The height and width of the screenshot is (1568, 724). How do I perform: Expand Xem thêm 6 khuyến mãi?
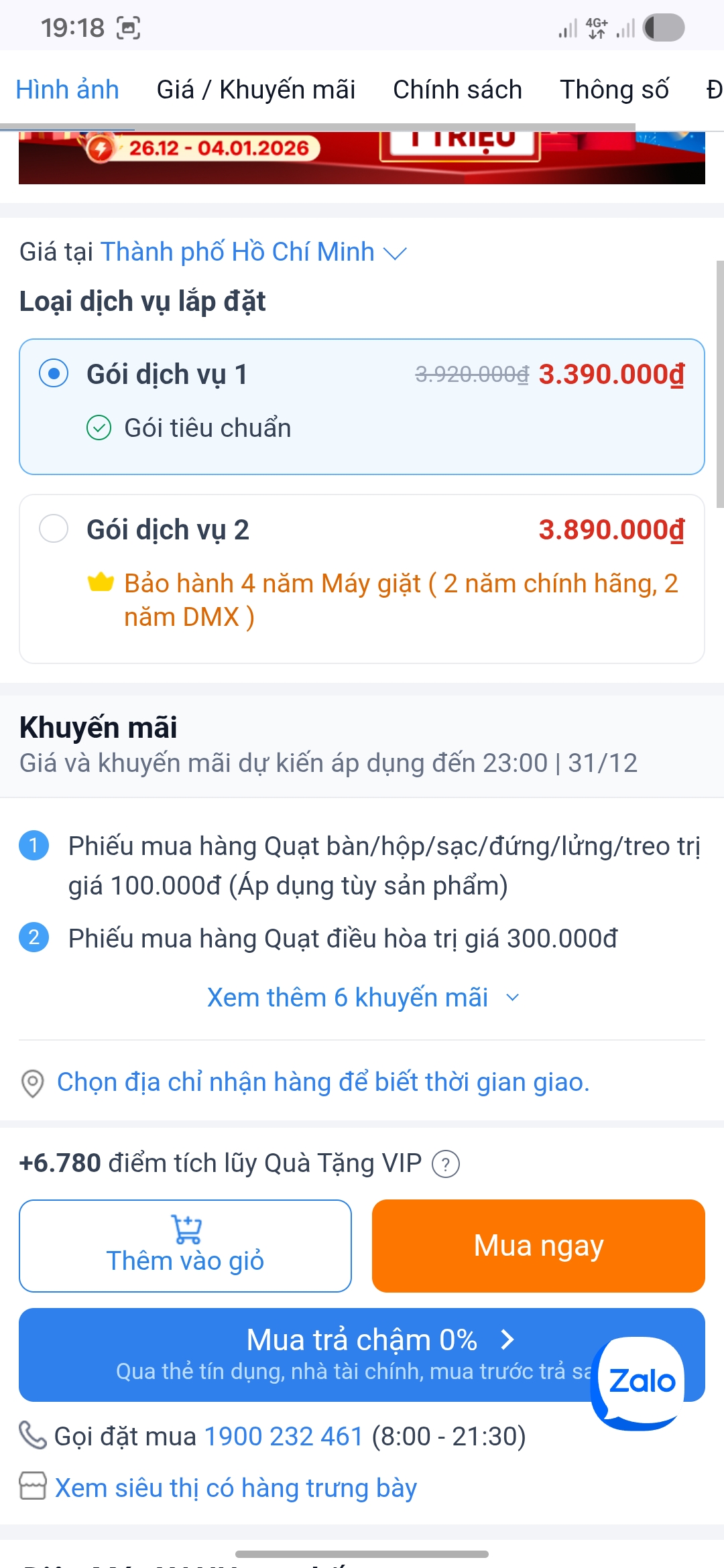[x=362, y=998]
